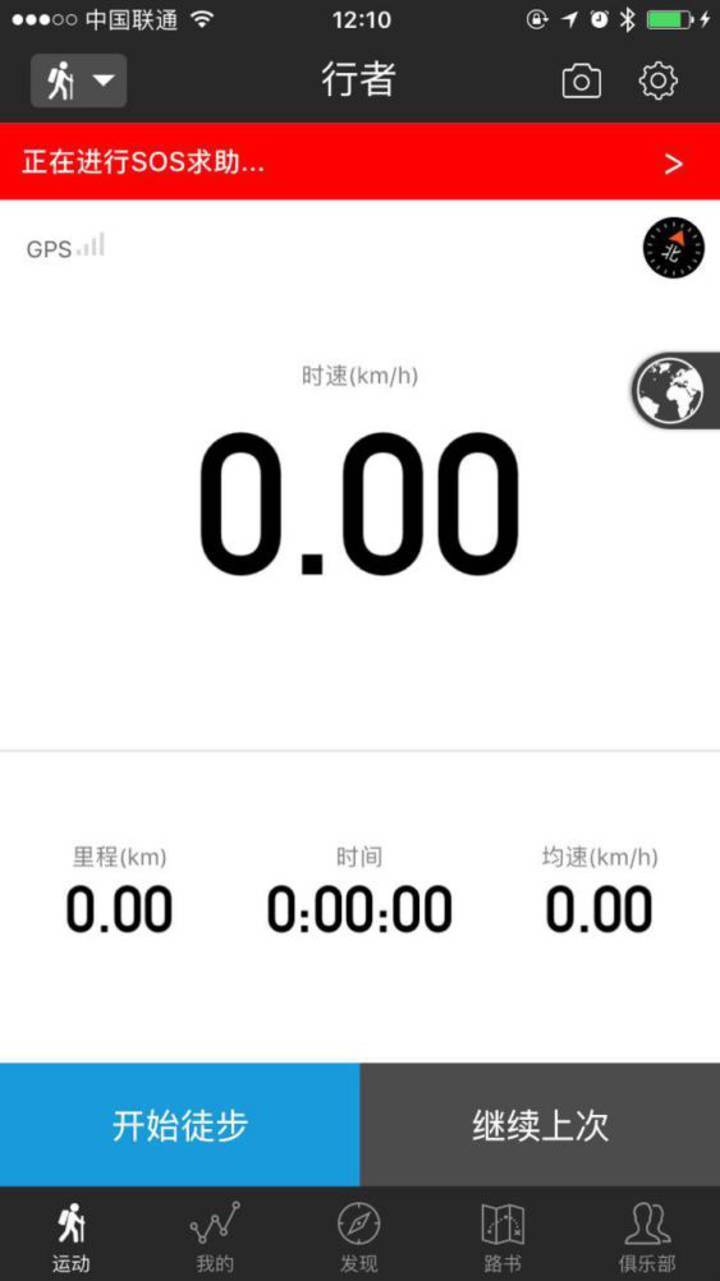Open the camera icon
This screenshot has width=720, height=1281.
coord(581,82)
